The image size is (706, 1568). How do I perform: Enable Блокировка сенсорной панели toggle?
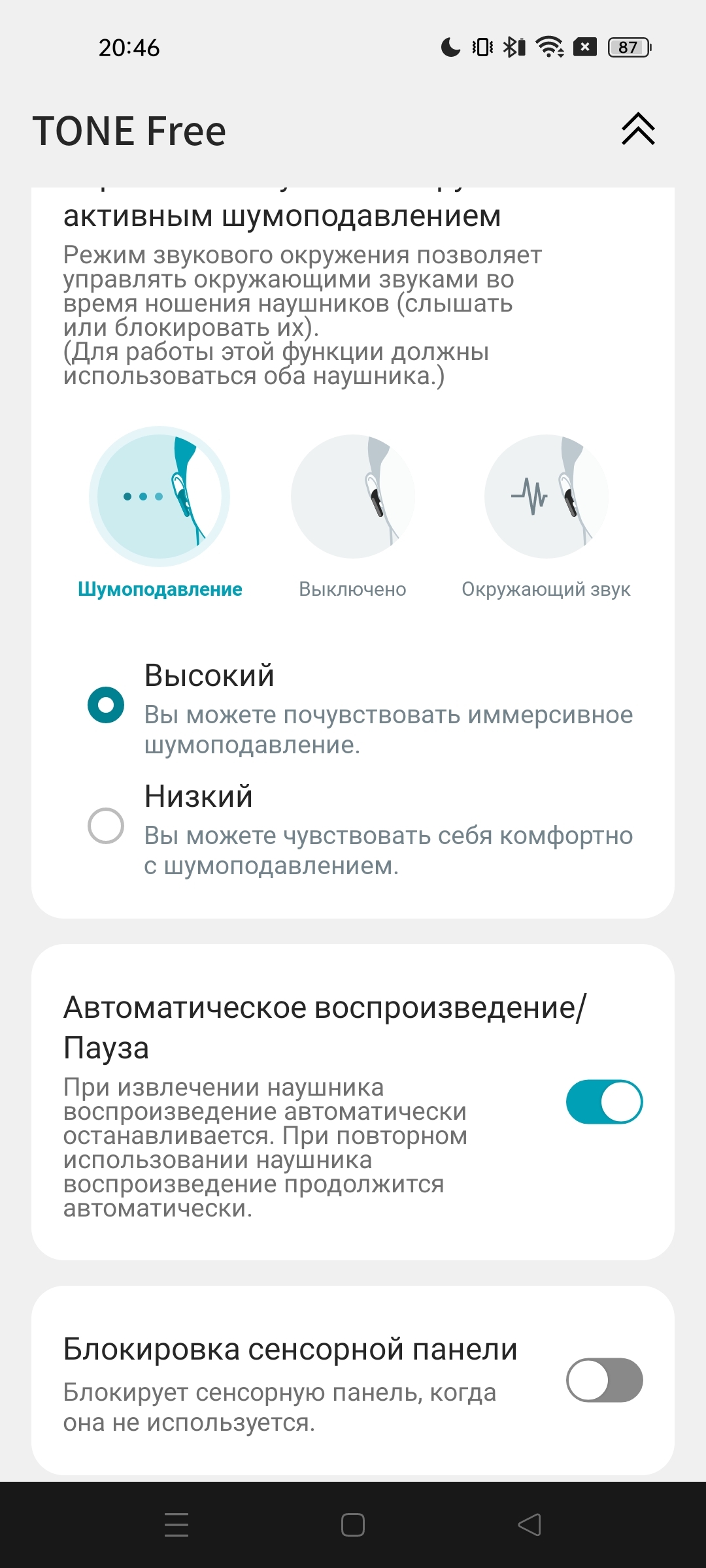[604, 1380]
